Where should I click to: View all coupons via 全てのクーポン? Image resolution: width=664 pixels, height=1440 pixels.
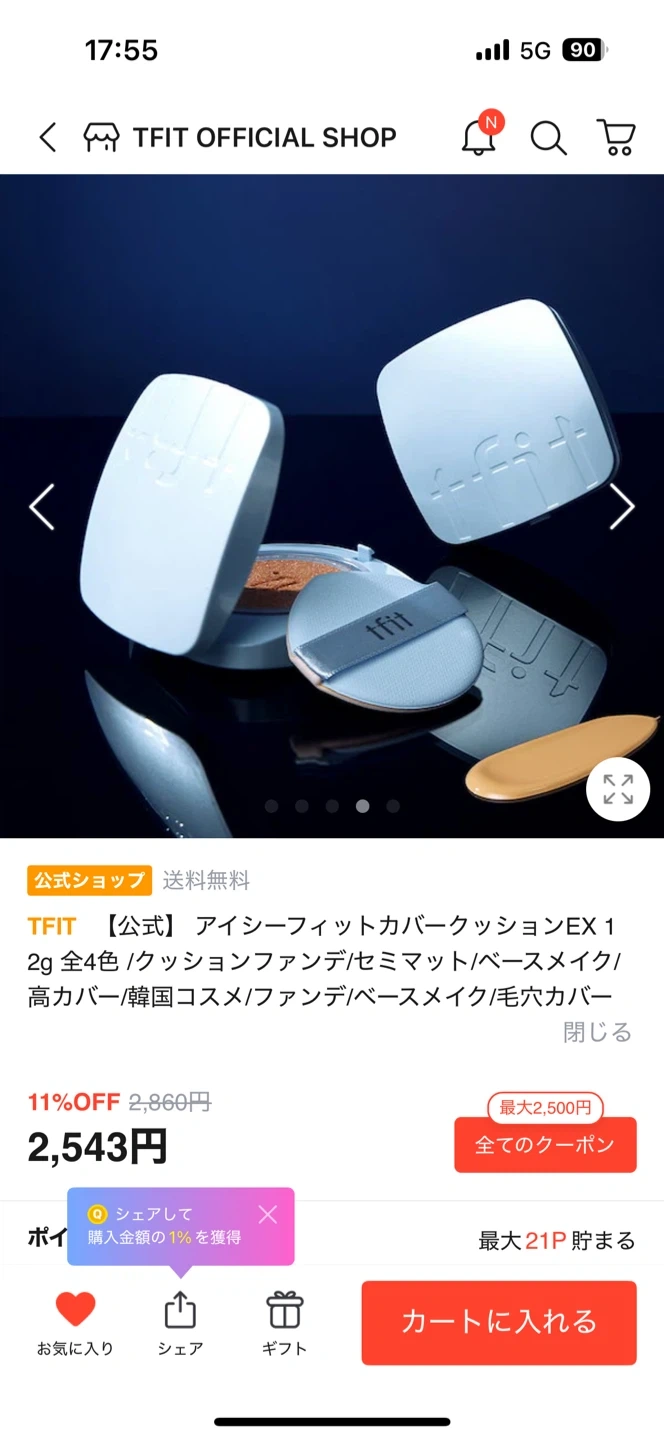click(x=545, y=1145)
